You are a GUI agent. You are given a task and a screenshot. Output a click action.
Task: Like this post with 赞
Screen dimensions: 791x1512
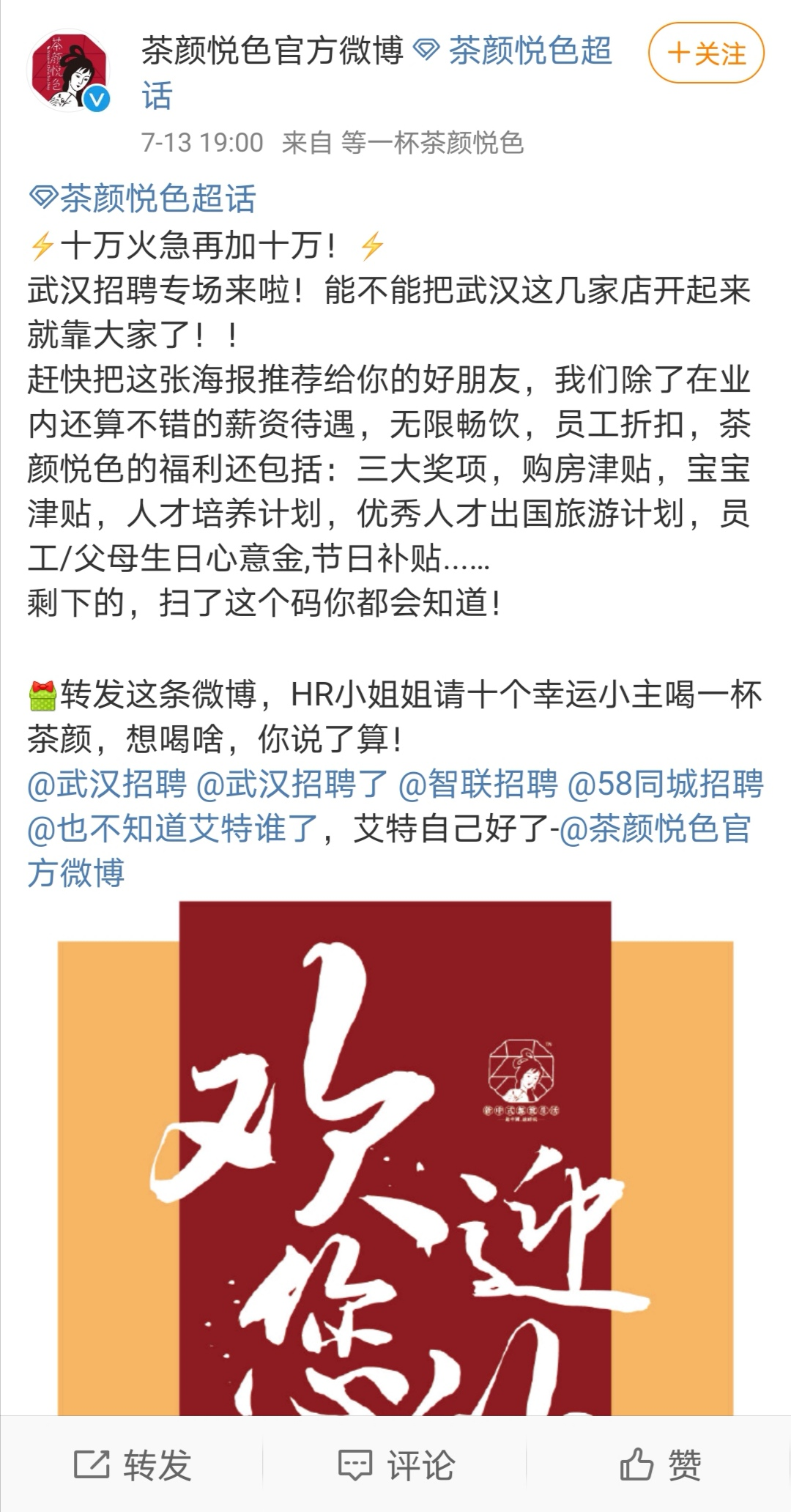[x=660, y=1464]
